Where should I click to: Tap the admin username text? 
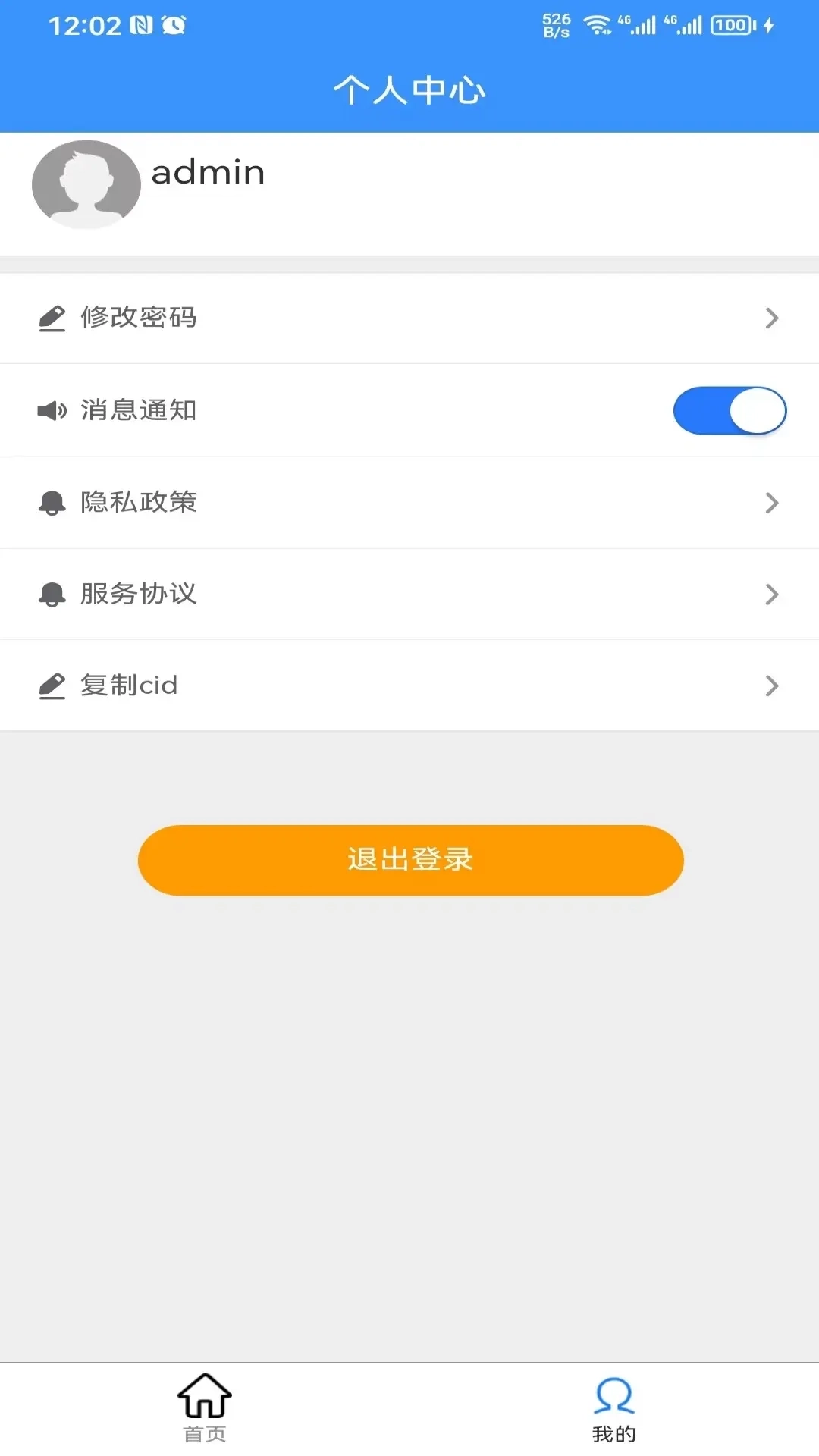pyautogui.click(x=207, y=173)
